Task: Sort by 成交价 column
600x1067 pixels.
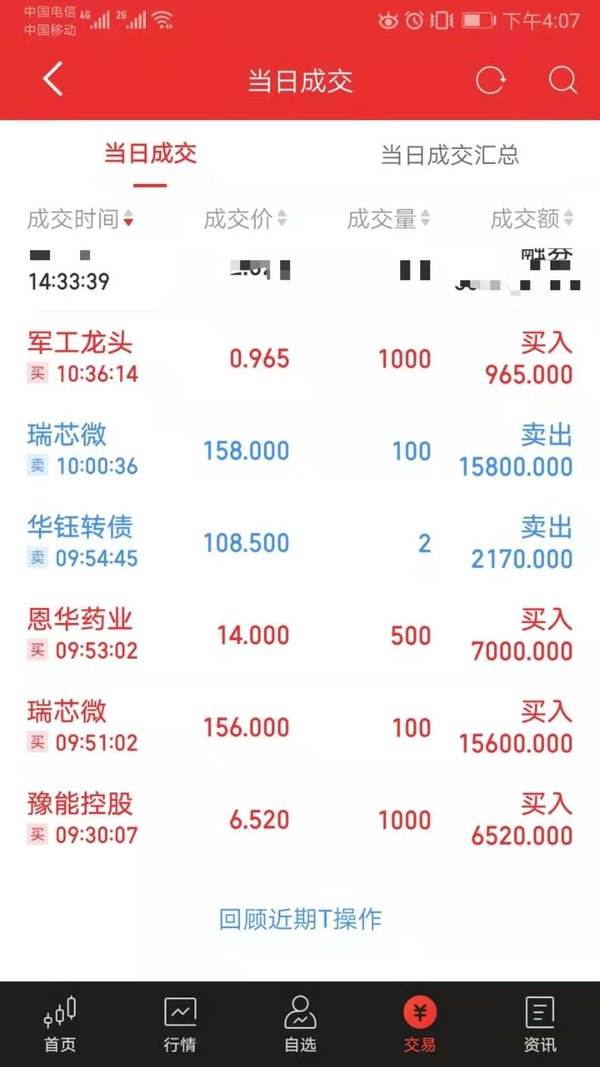Action: tap(246, 219)
